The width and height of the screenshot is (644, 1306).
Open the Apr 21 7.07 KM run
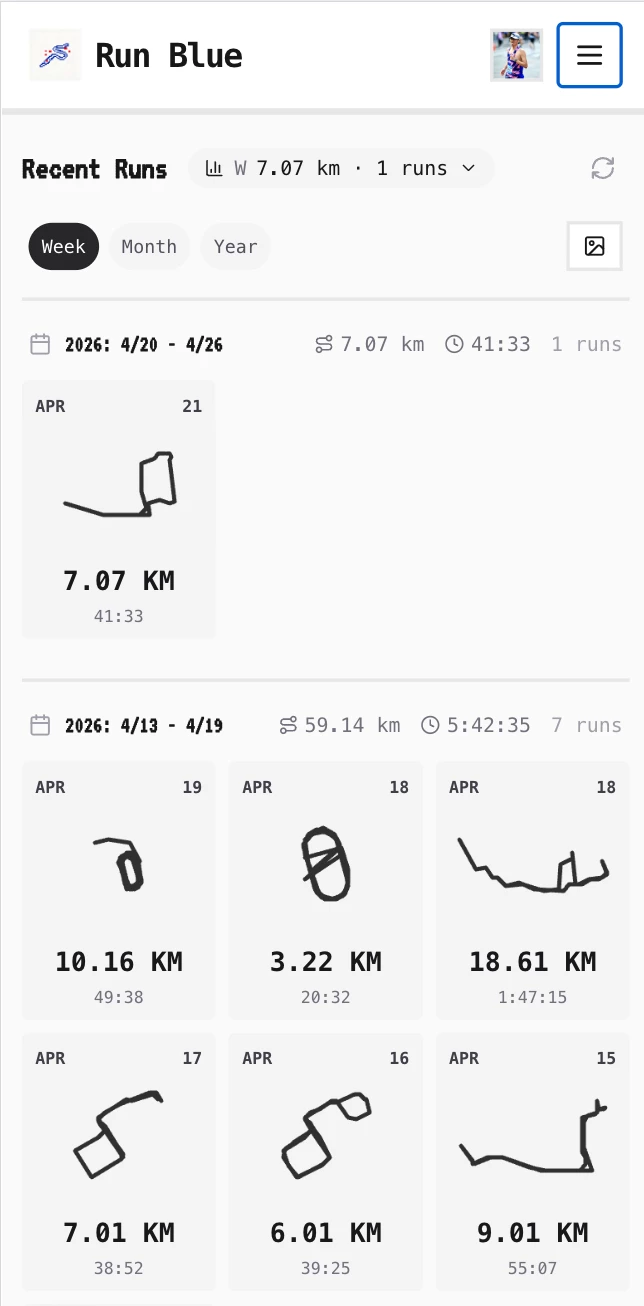119,509
